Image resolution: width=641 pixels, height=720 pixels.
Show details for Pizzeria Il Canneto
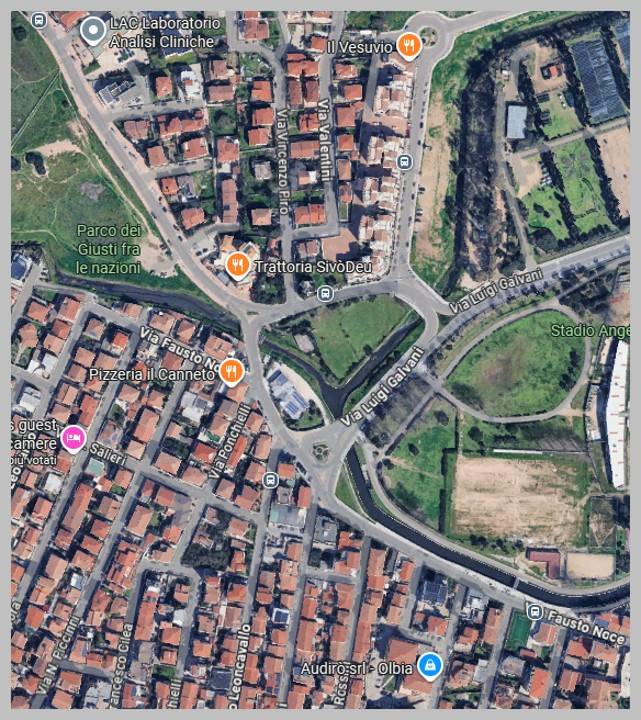pyautogui.click(x=231, y=372)
